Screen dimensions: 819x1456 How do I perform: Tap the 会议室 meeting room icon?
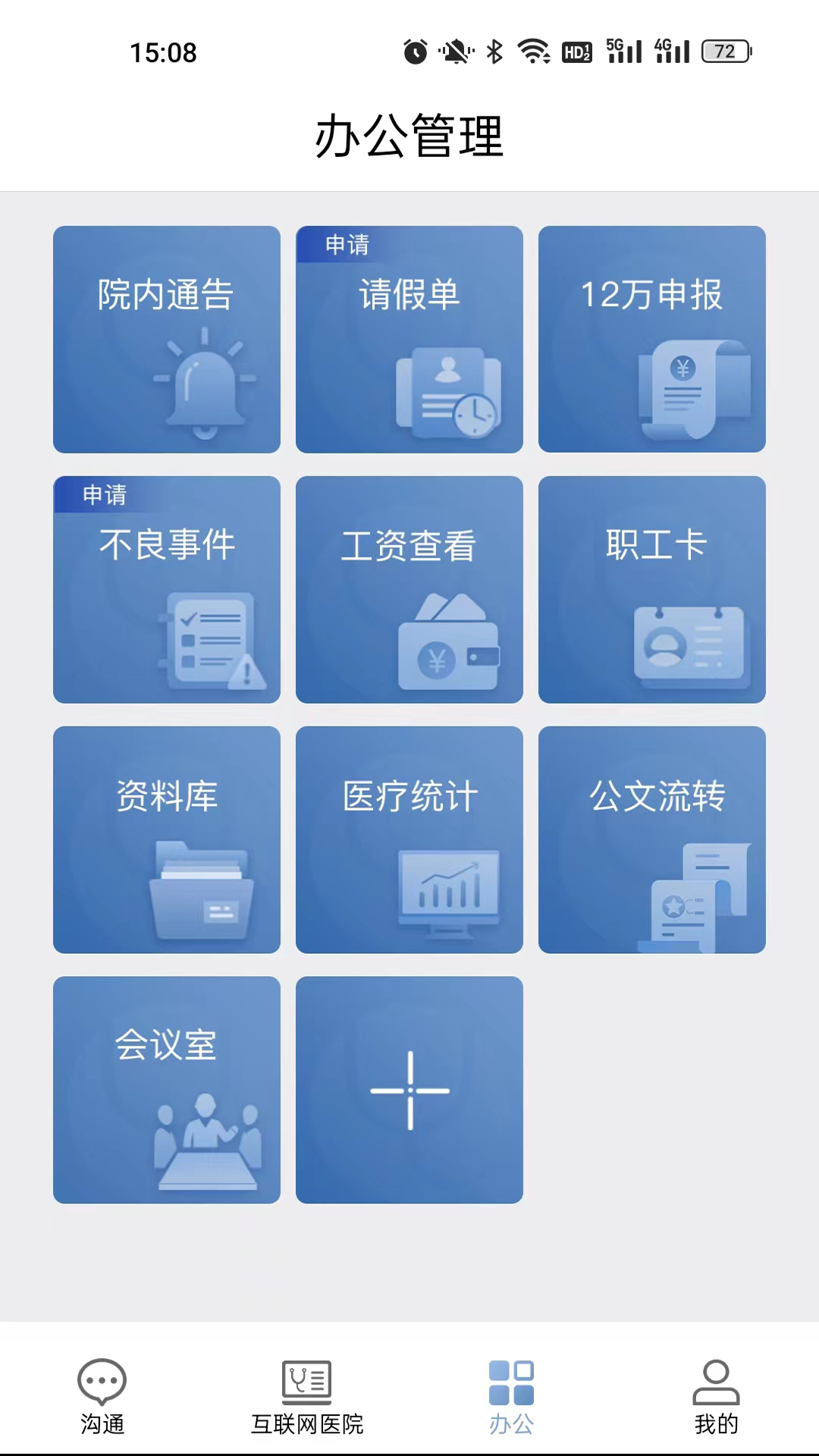point(166,1090)
